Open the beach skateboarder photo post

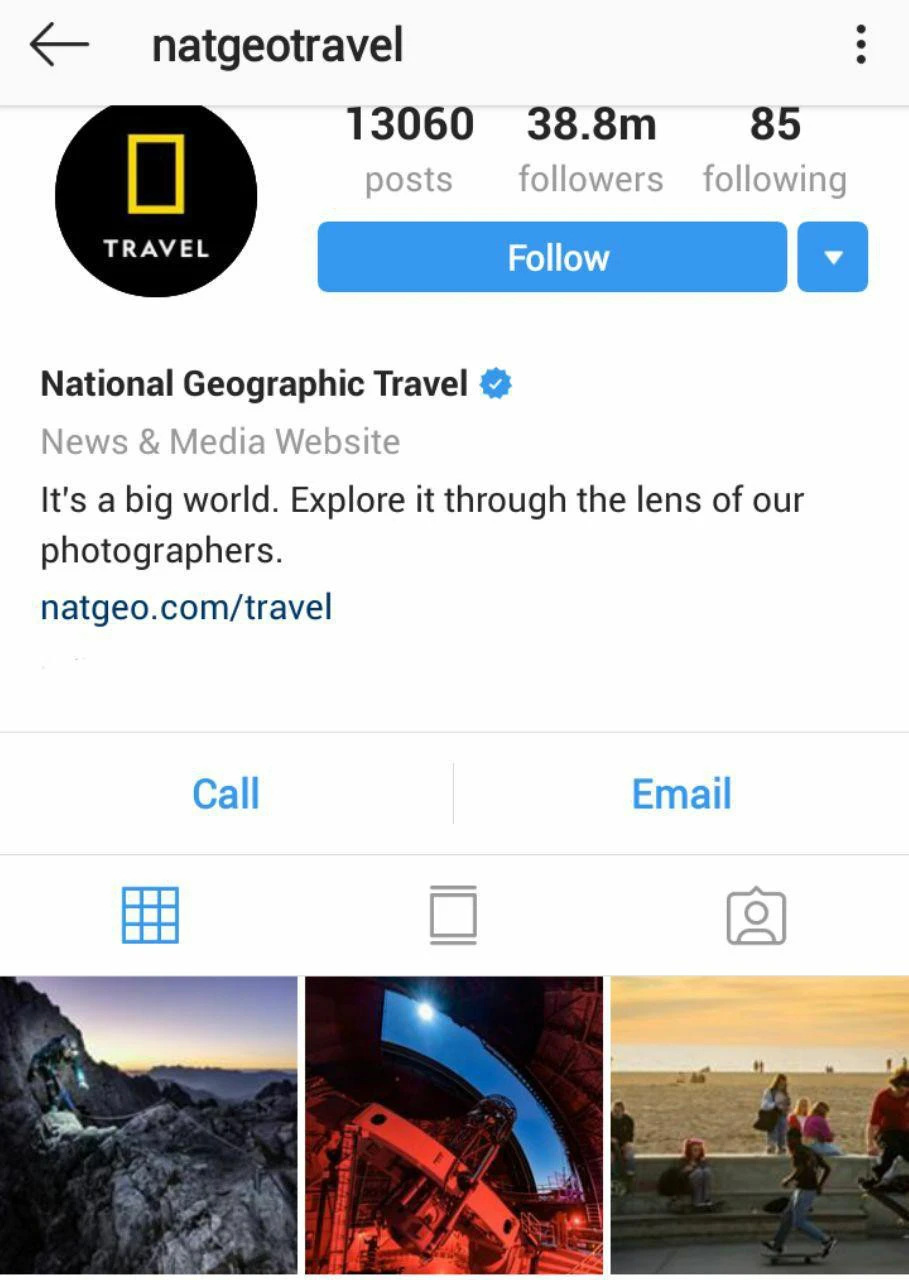760,1125
